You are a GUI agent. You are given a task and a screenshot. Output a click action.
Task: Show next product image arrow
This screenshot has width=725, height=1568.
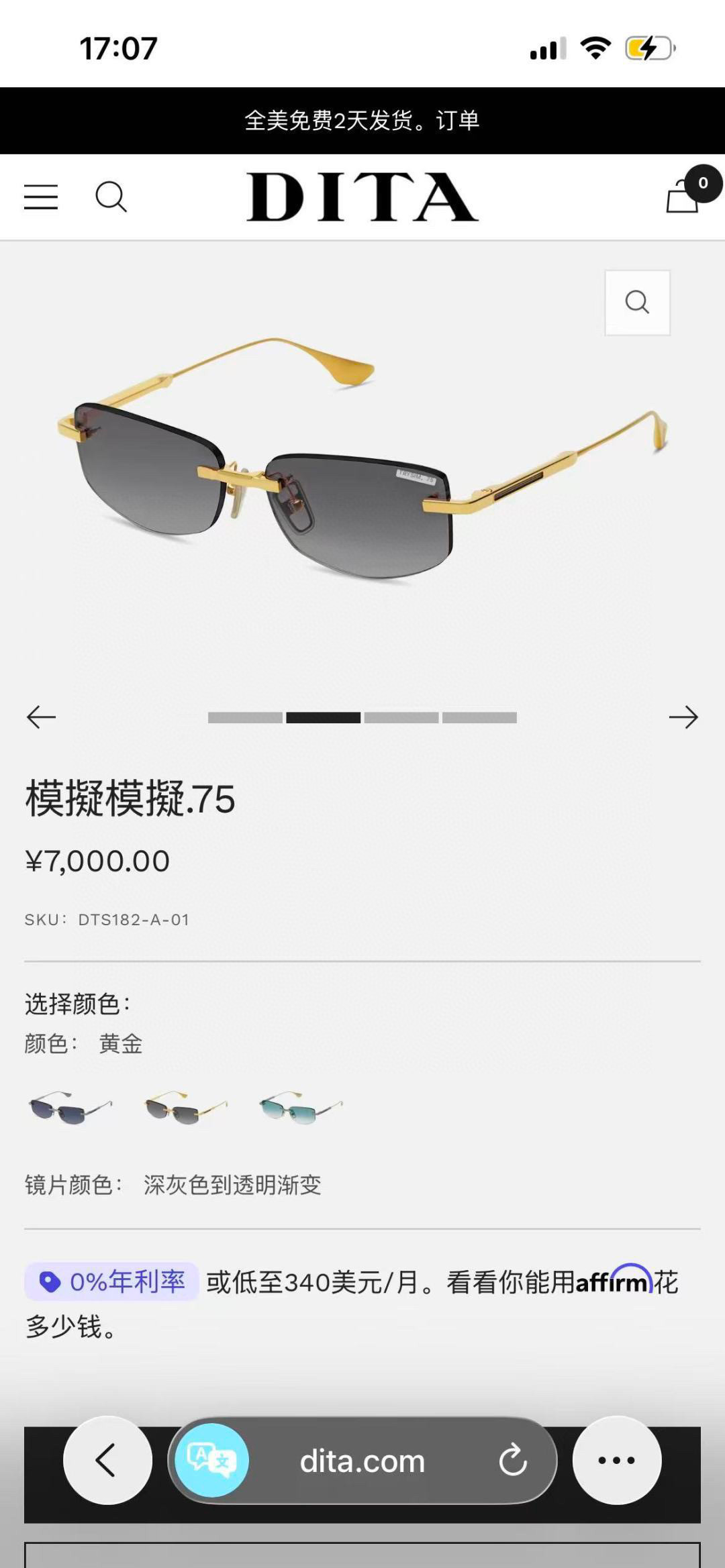coord(683,717)
